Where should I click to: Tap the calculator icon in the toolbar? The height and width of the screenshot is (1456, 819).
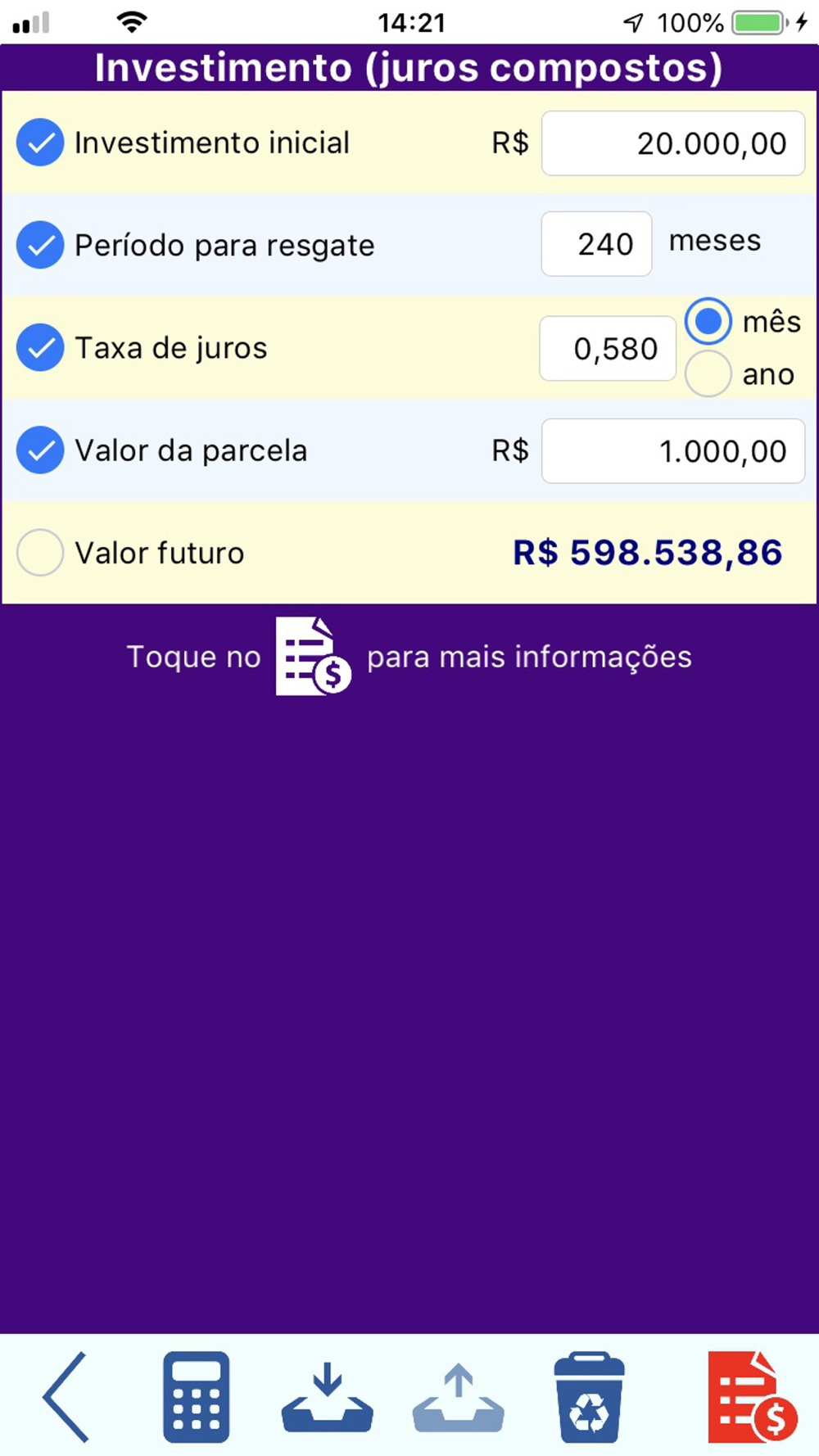coord(197,1397)
